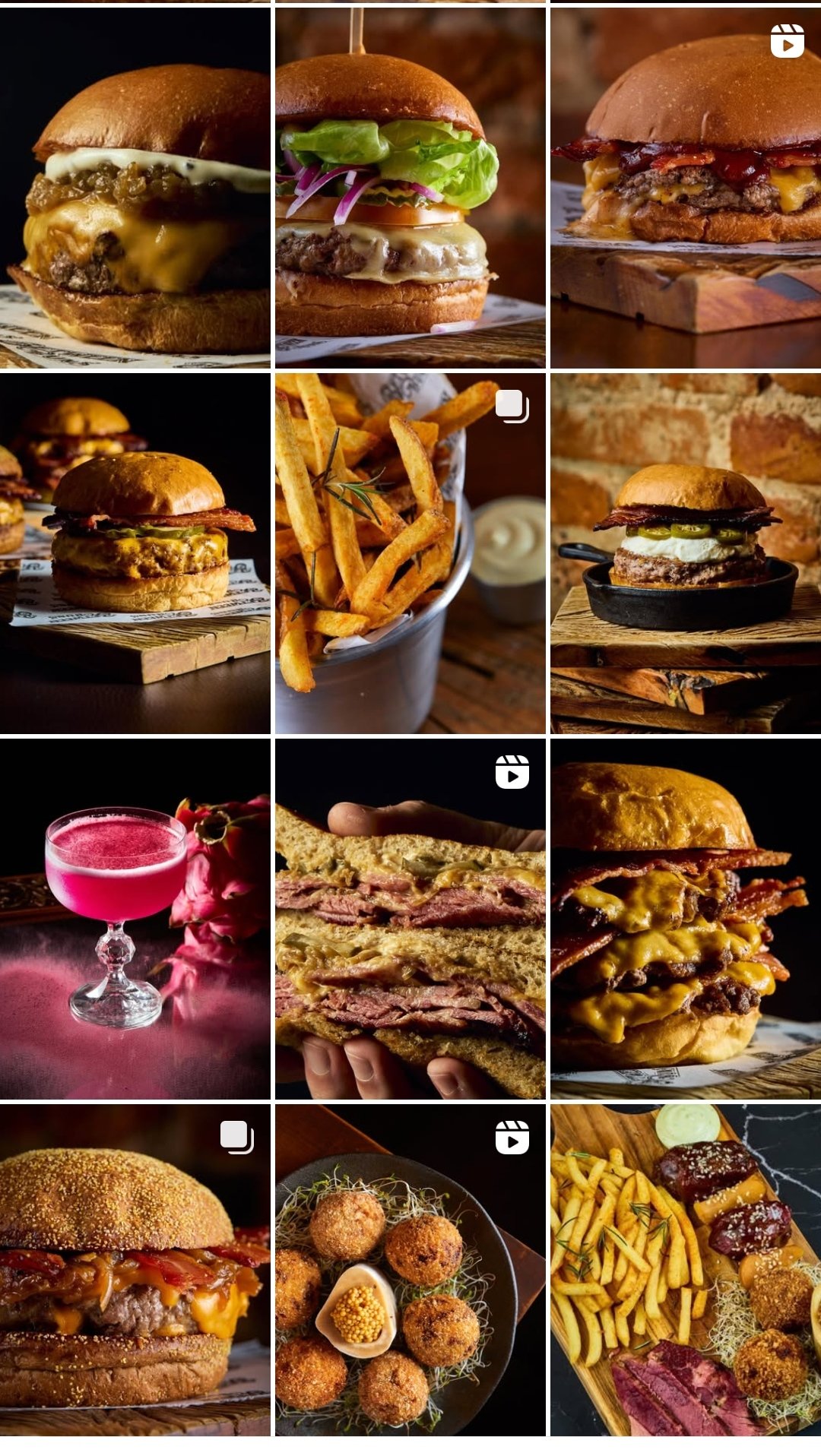Play the bacon burger reel on wooden board
Viewport: 821px width, 1456px height.
coord(685,188)
